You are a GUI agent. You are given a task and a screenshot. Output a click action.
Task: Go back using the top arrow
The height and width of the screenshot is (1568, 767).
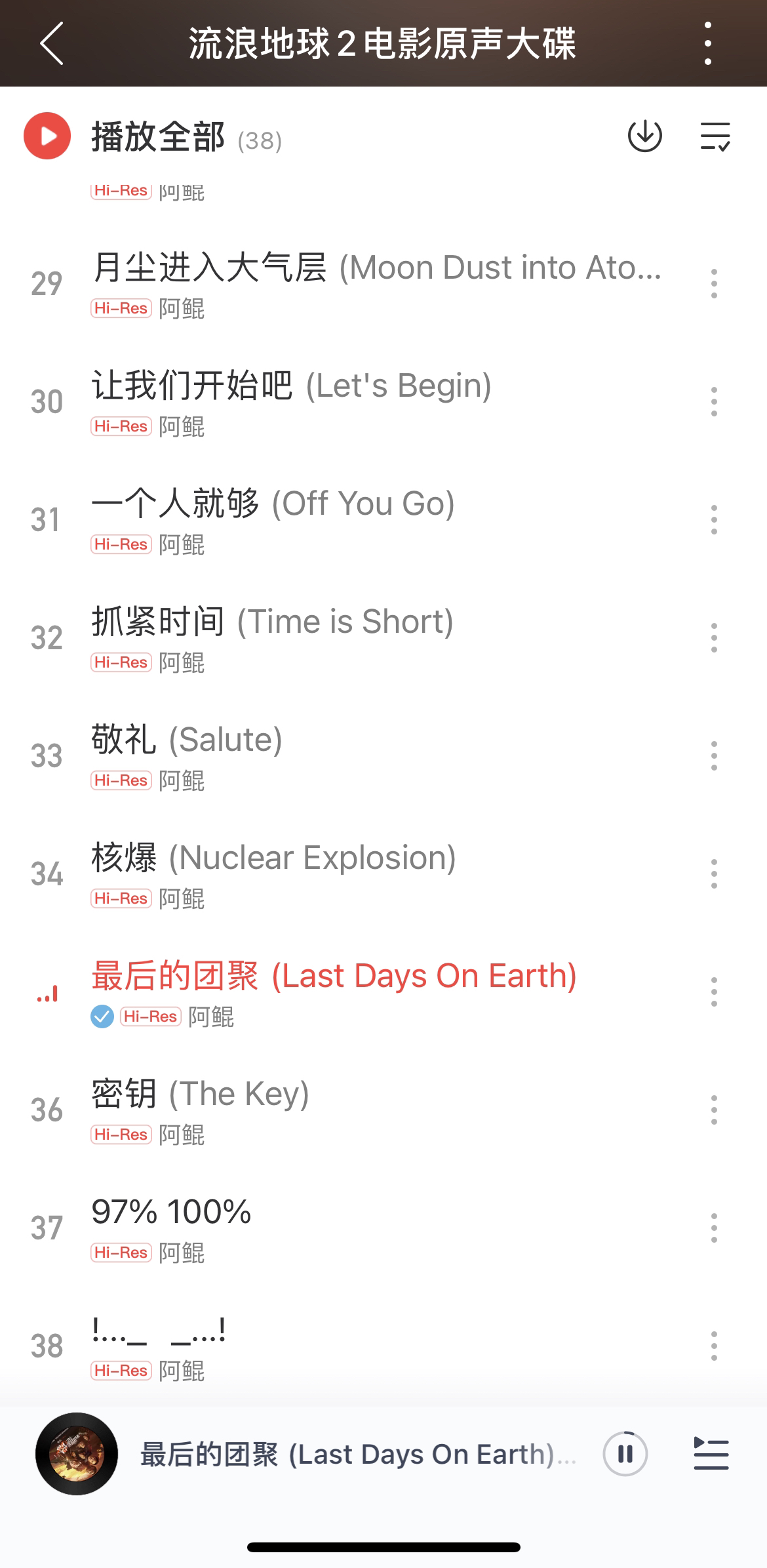tap(51, 43)
